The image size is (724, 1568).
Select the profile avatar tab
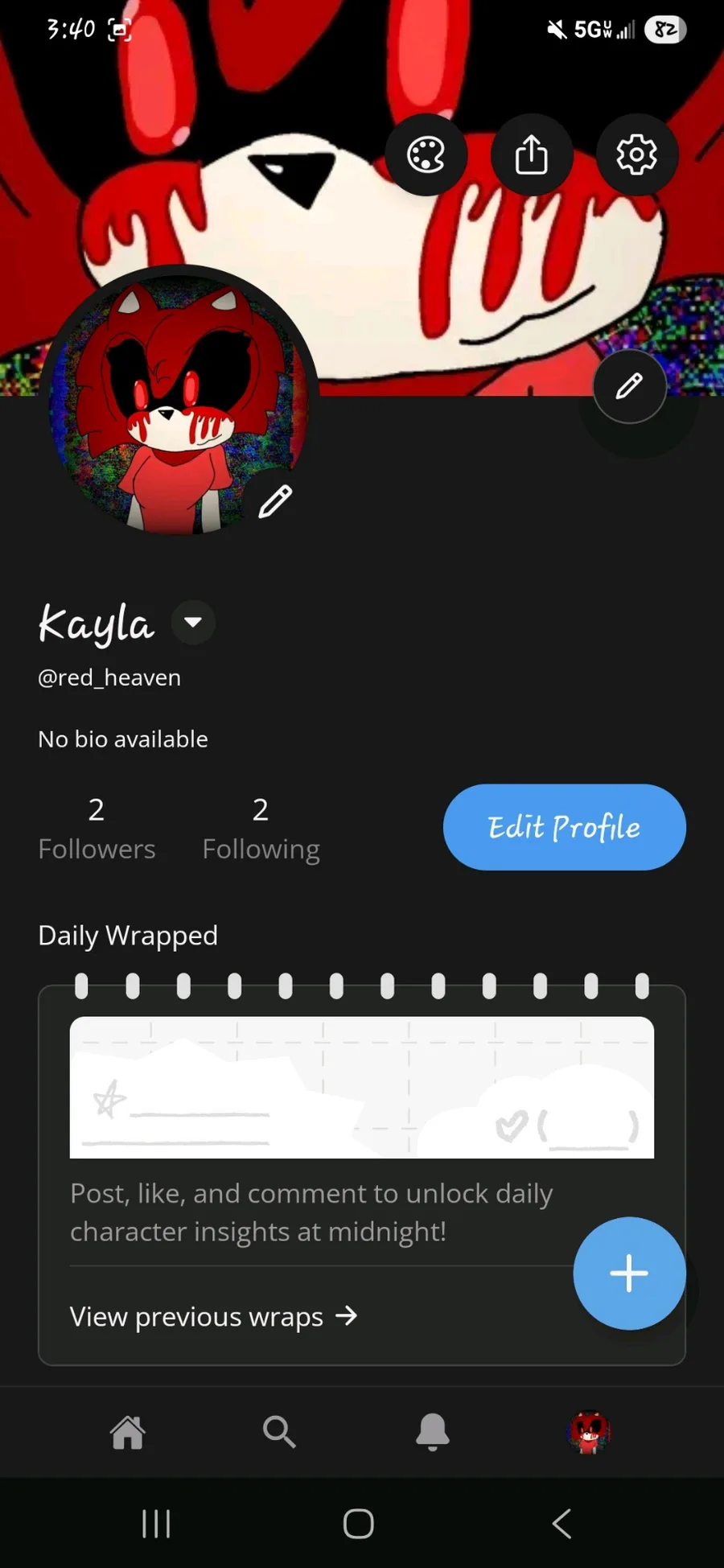pyautogui.click(x=589, y=1432)
